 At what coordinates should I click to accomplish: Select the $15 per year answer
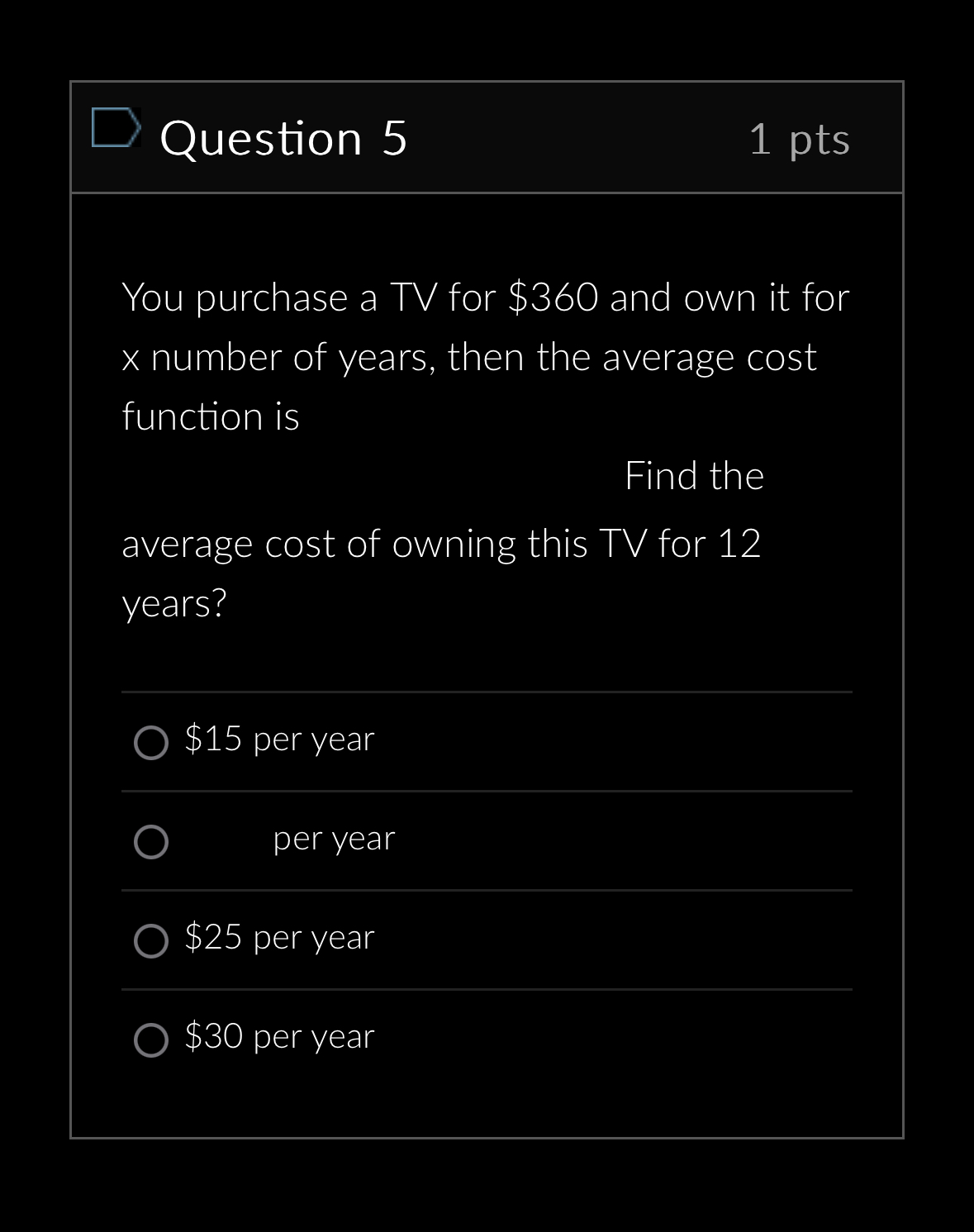[151, 743]
